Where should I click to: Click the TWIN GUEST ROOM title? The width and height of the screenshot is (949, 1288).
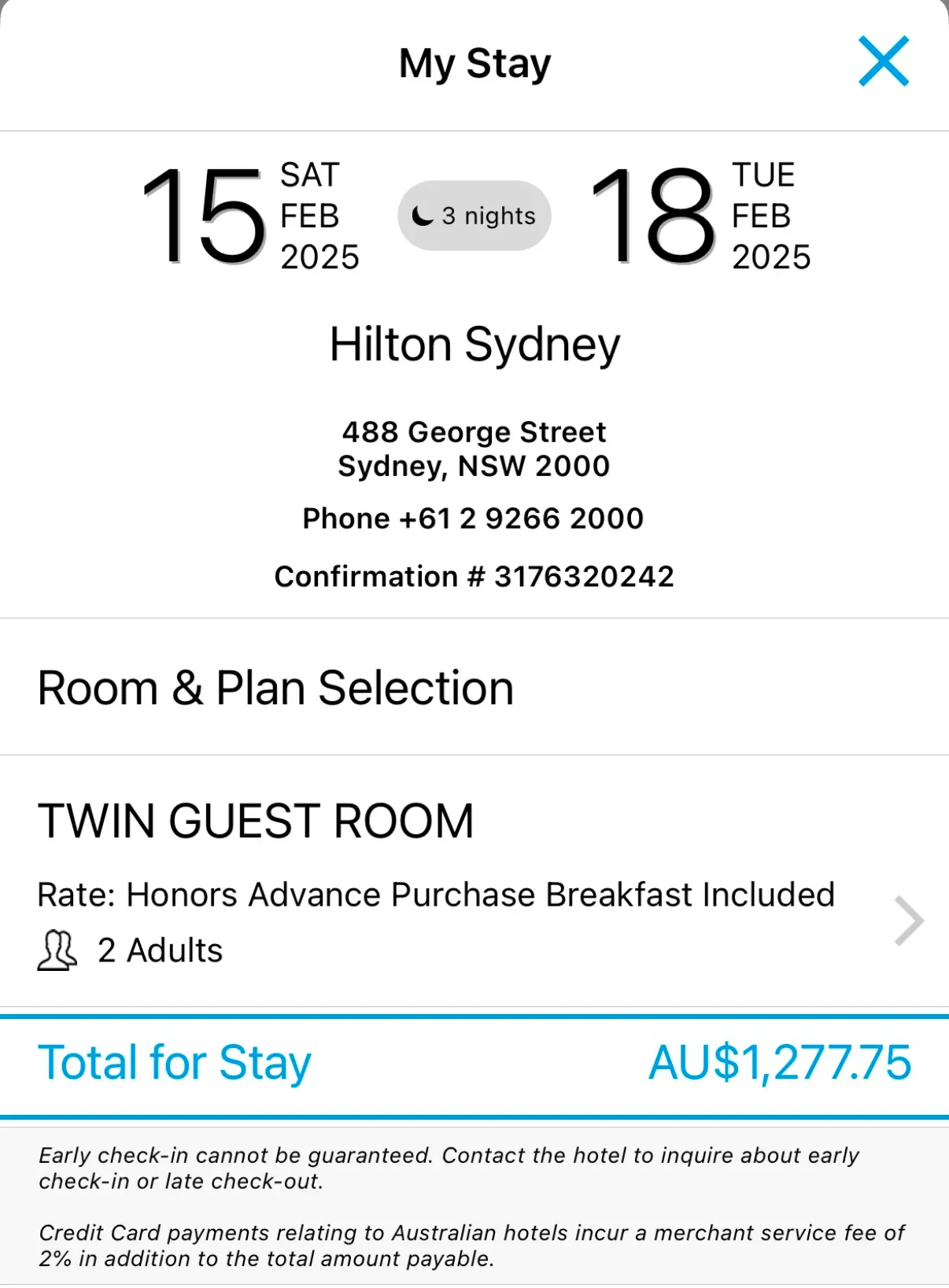tap(256, 821)
